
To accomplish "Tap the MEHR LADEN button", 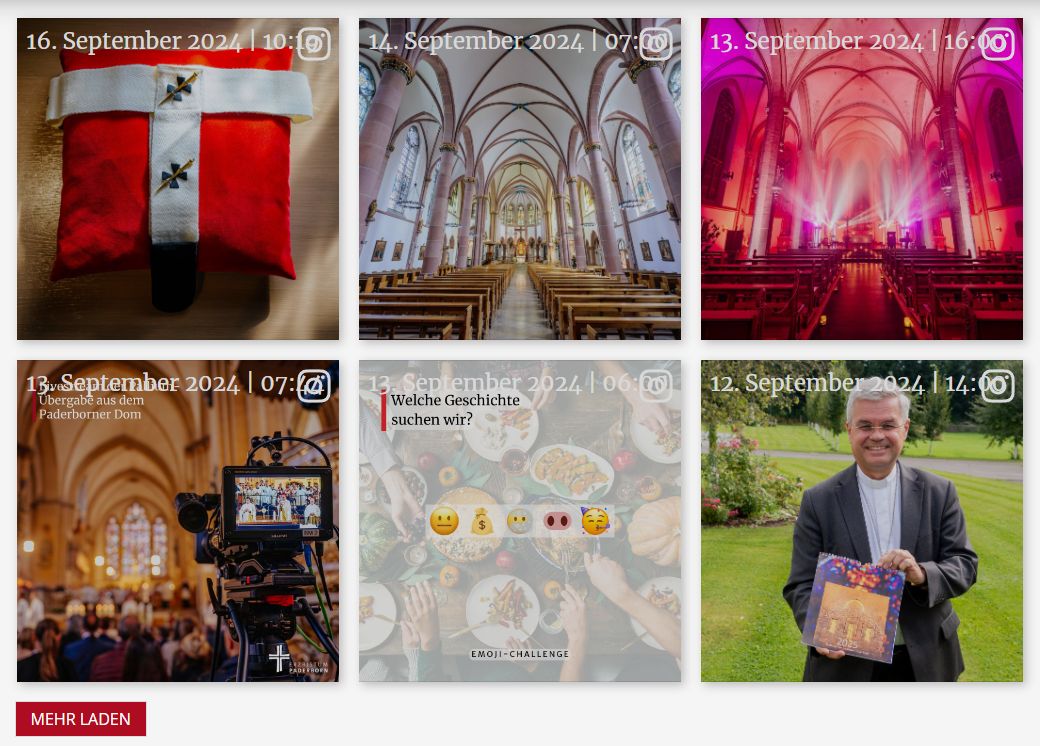I will (81, 719).
